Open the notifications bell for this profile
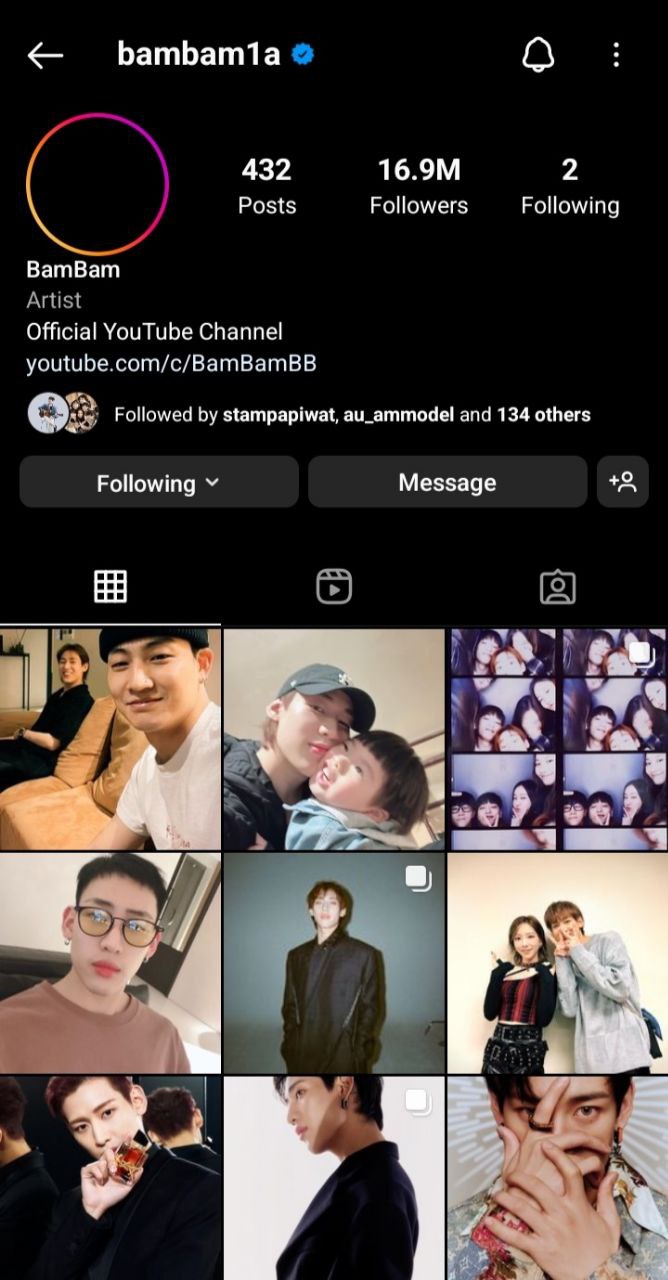This screenshot has height=1280, width=668. tap(538, 55)
